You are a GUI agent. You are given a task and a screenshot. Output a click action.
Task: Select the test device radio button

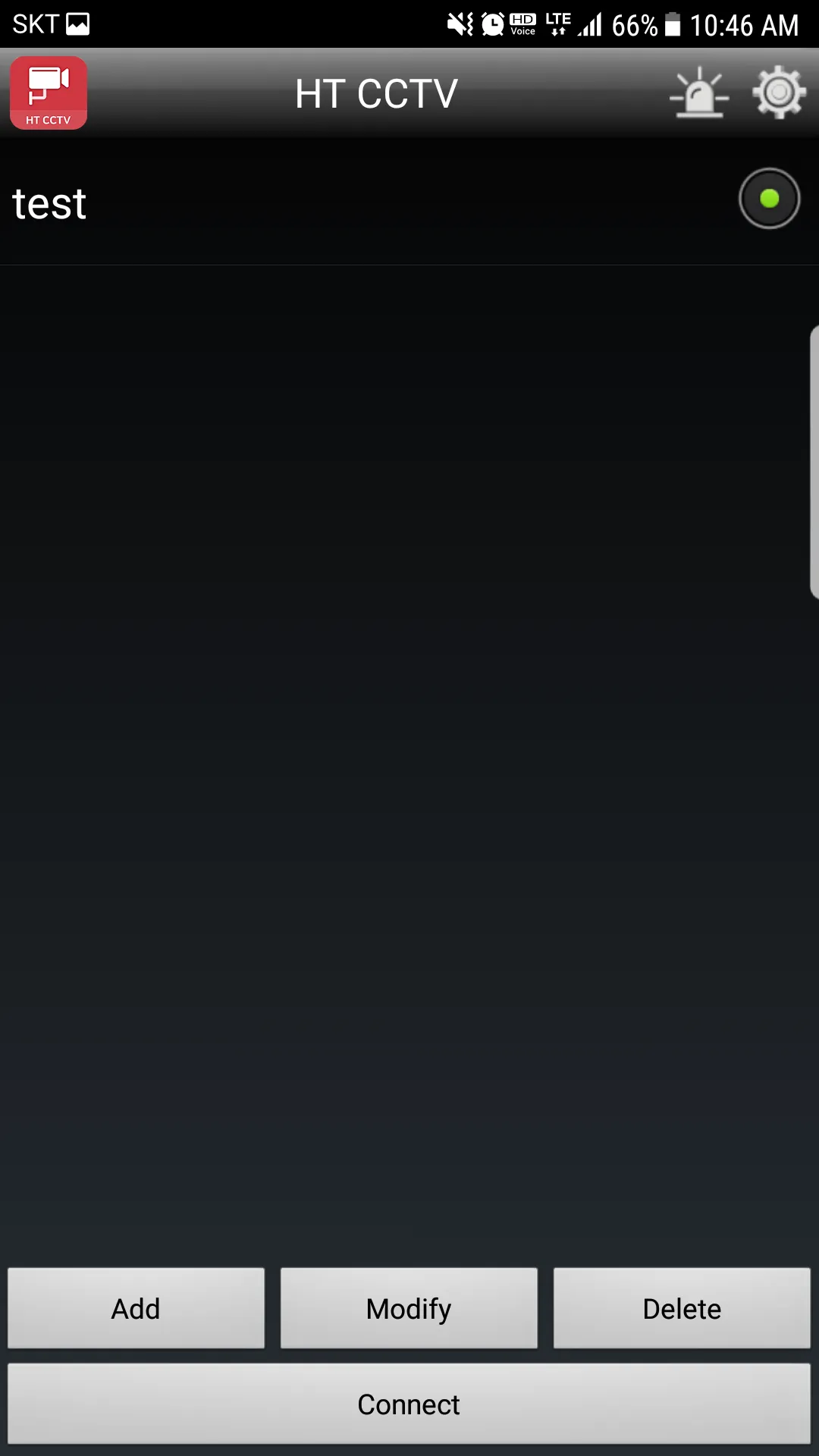coord(769,199)
